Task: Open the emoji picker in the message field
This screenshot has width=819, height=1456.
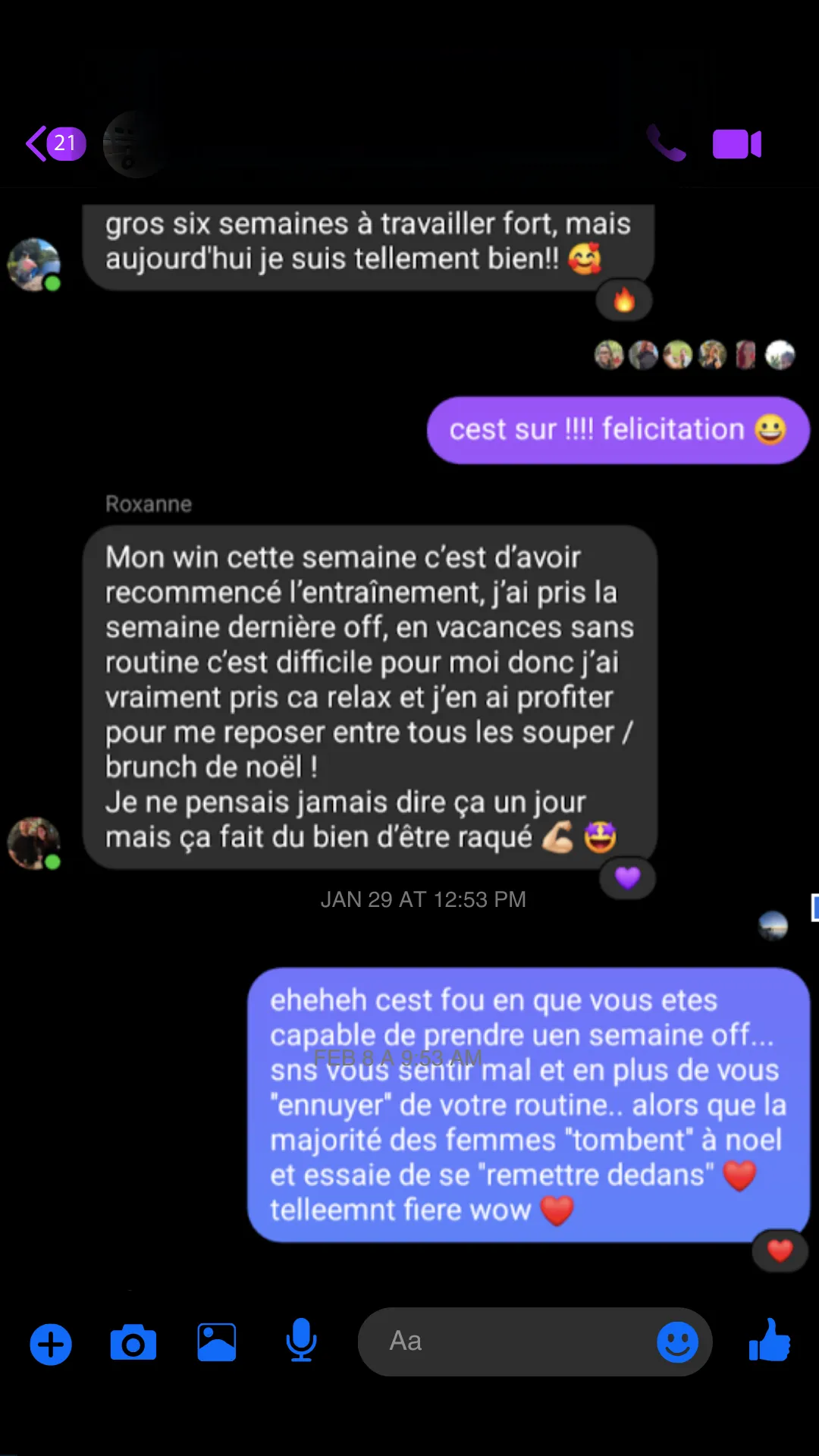Action: [x=677, y=1342]
